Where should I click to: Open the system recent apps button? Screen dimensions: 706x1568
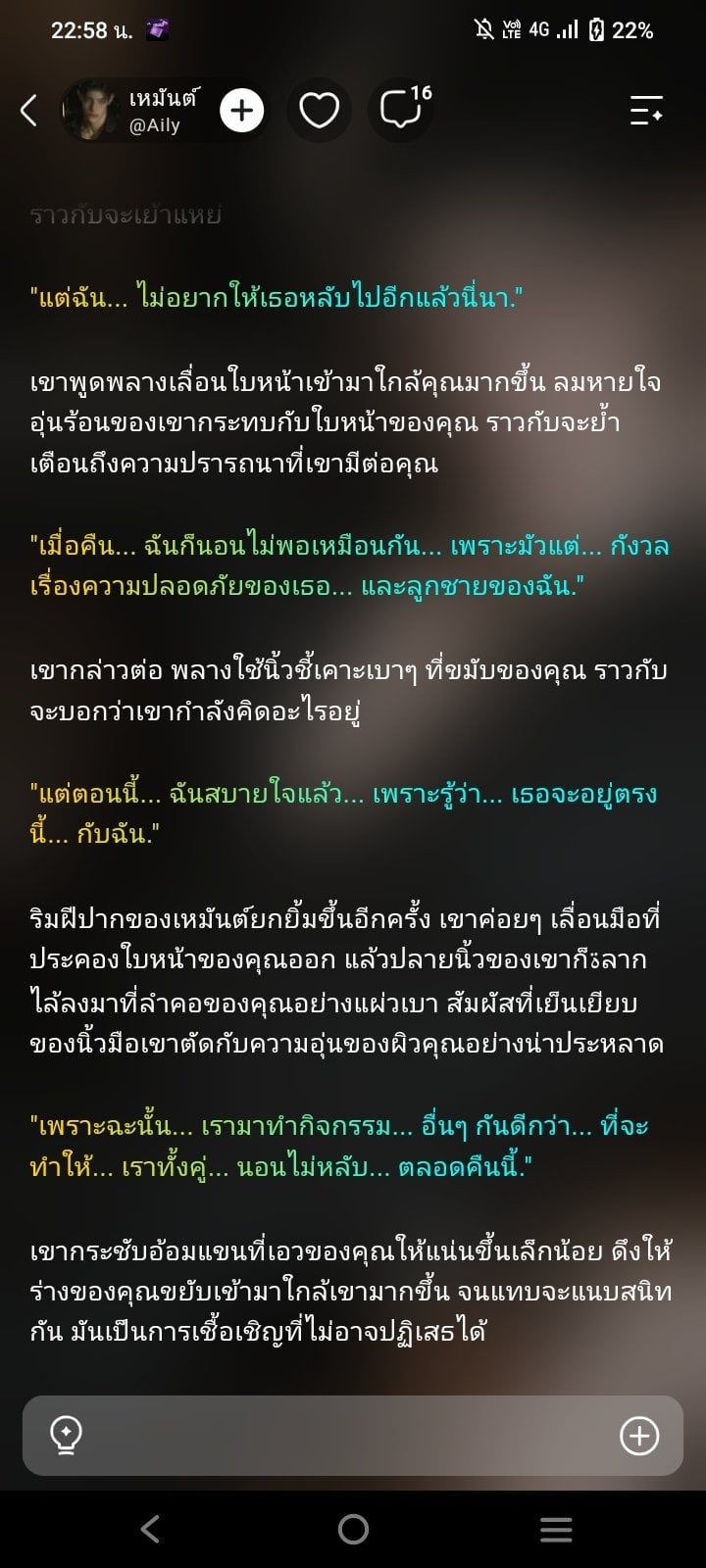tap(556, 1529)
